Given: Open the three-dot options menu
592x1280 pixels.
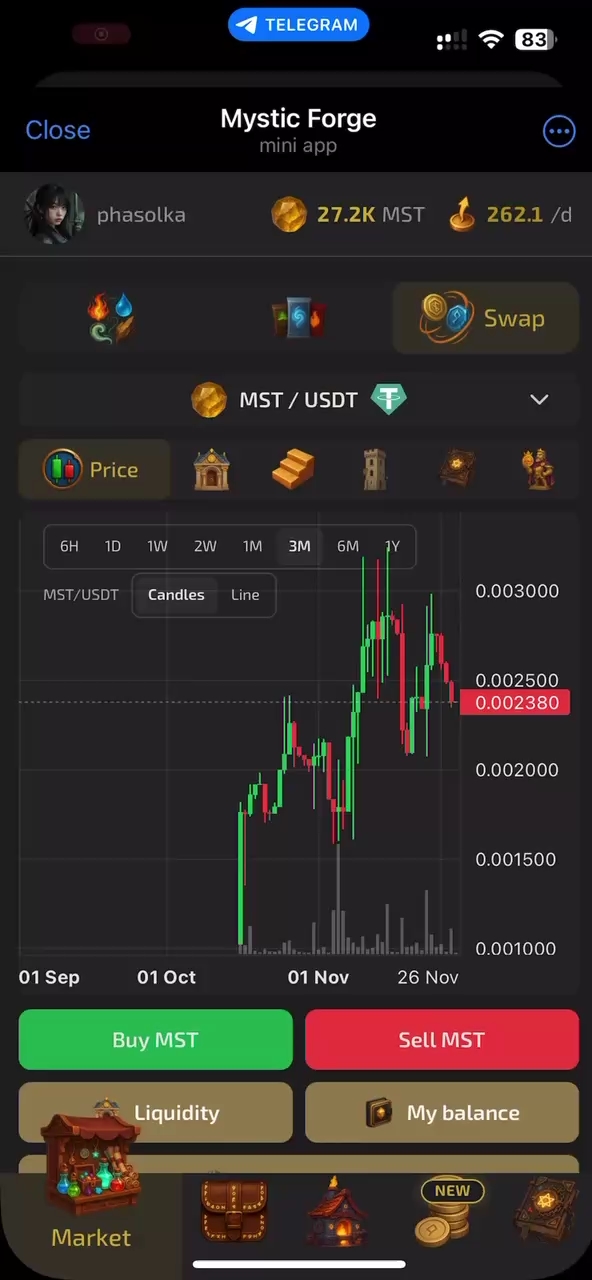Looking at the screenshot, I should pos(559,131).
